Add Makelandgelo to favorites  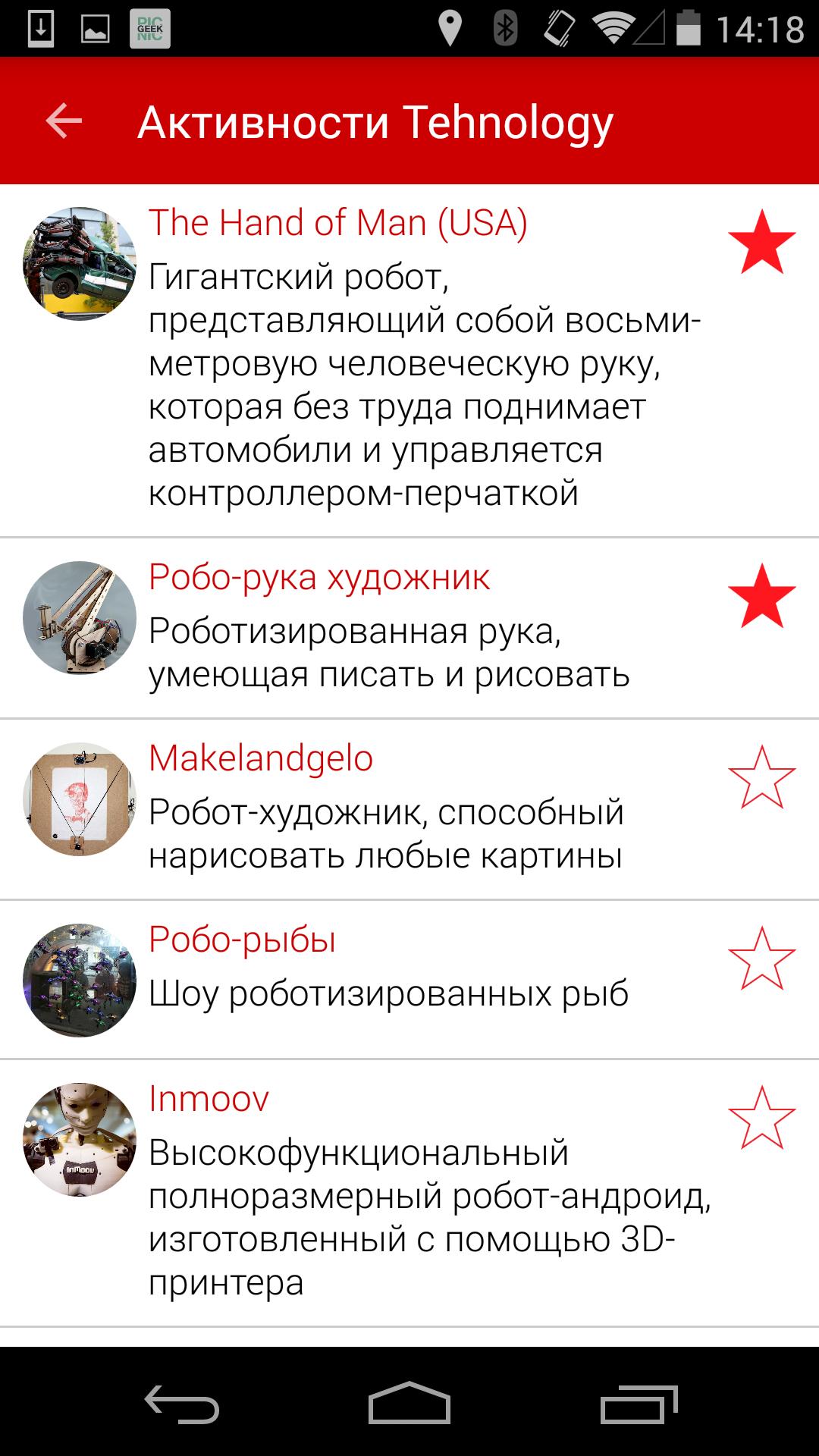click(x=761, y=777)
